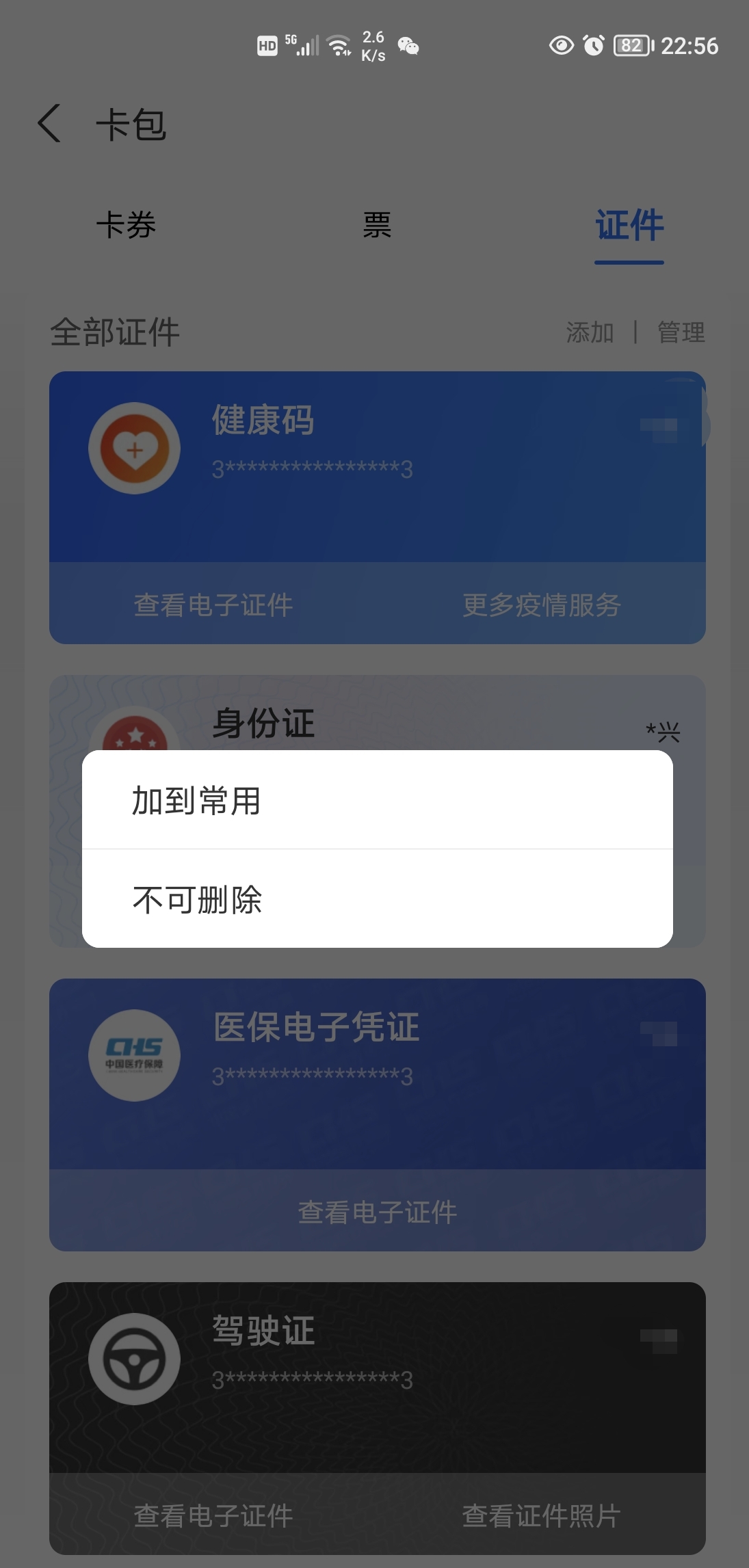Go back from the 卡包 page
Image resolution: width=749 pixels, height=1568 pixels.
pos(49,124)
